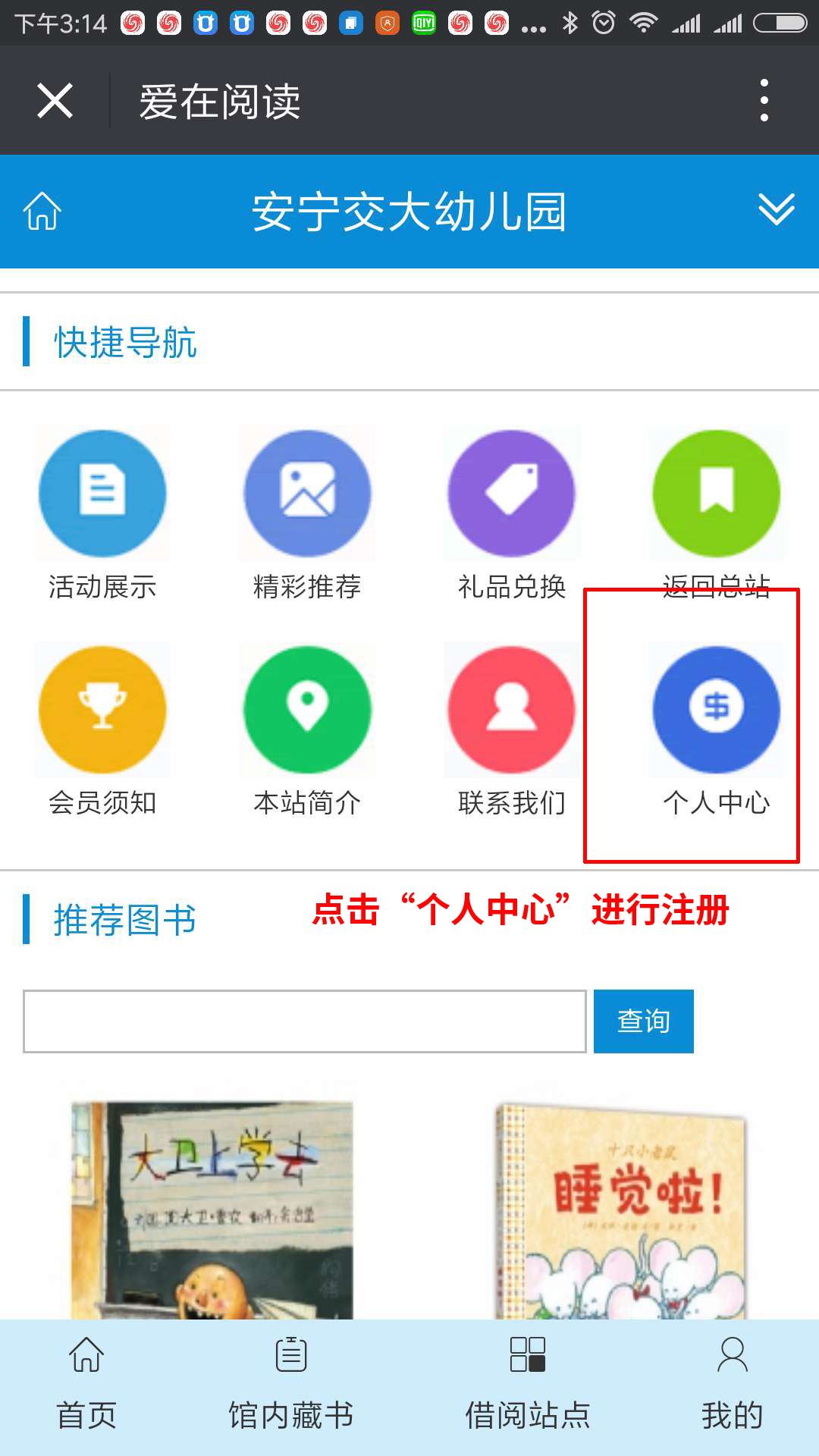Focus the book search input field
The width and height of the screenshot is (819, 1456).
[x=304, y=1021]
